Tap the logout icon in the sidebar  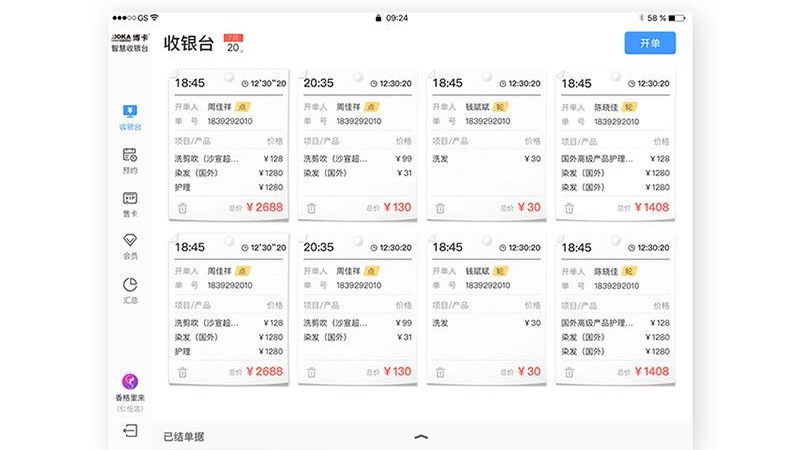click(x=129, y=431)
